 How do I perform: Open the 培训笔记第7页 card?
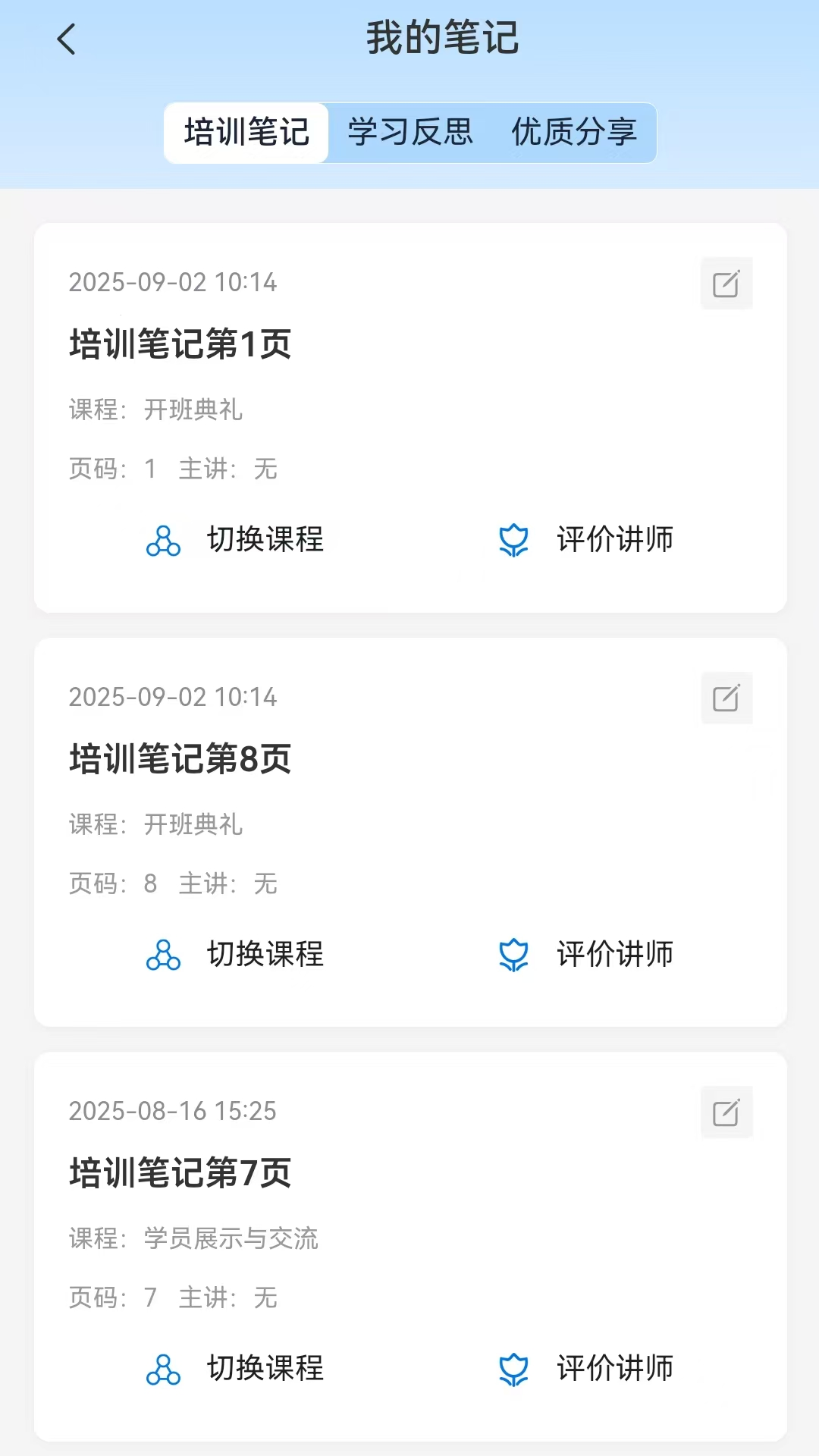tap(180, 1173)
